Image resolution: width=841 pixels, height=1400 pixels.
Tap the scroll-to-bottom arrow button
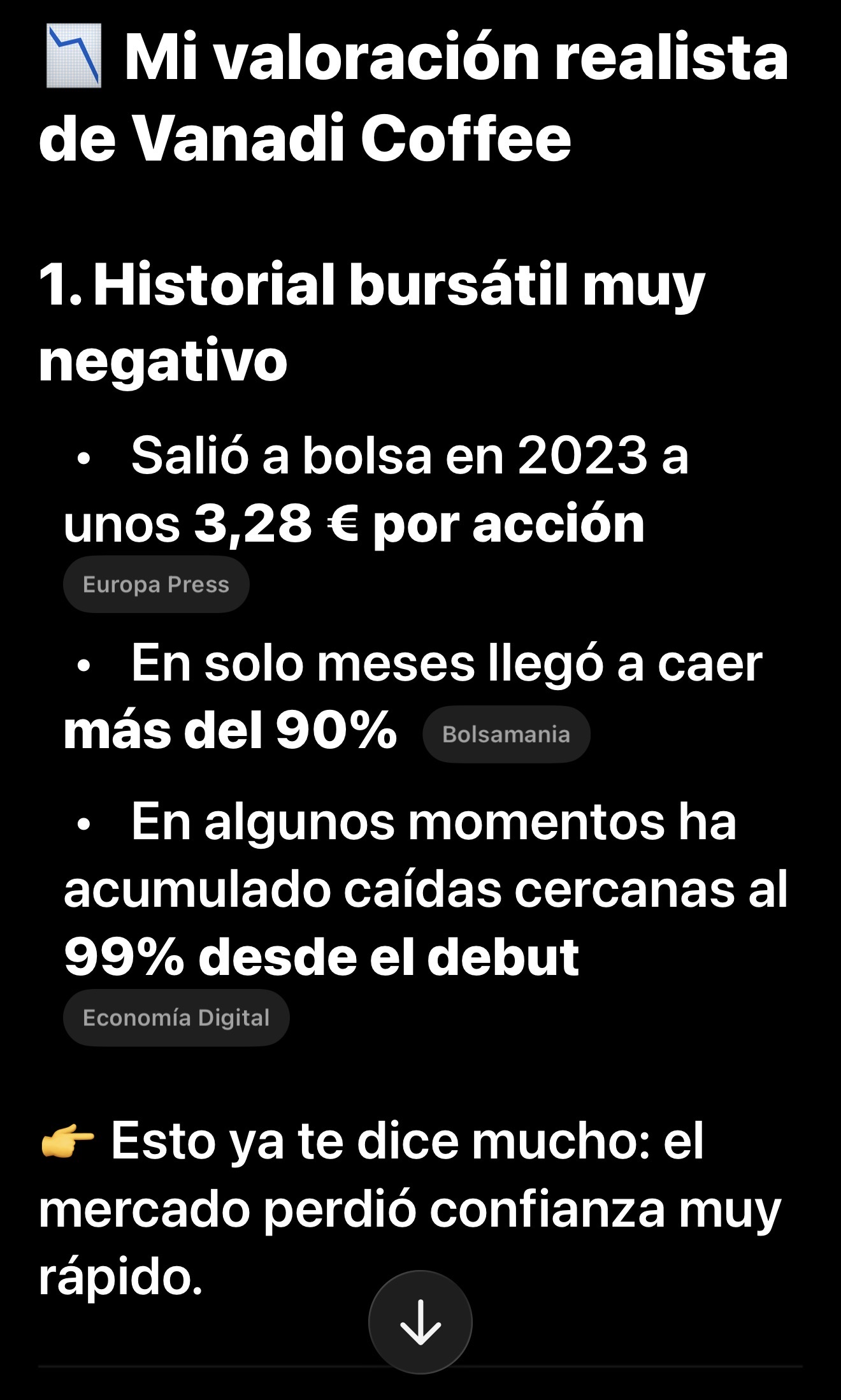point(420,1322)
